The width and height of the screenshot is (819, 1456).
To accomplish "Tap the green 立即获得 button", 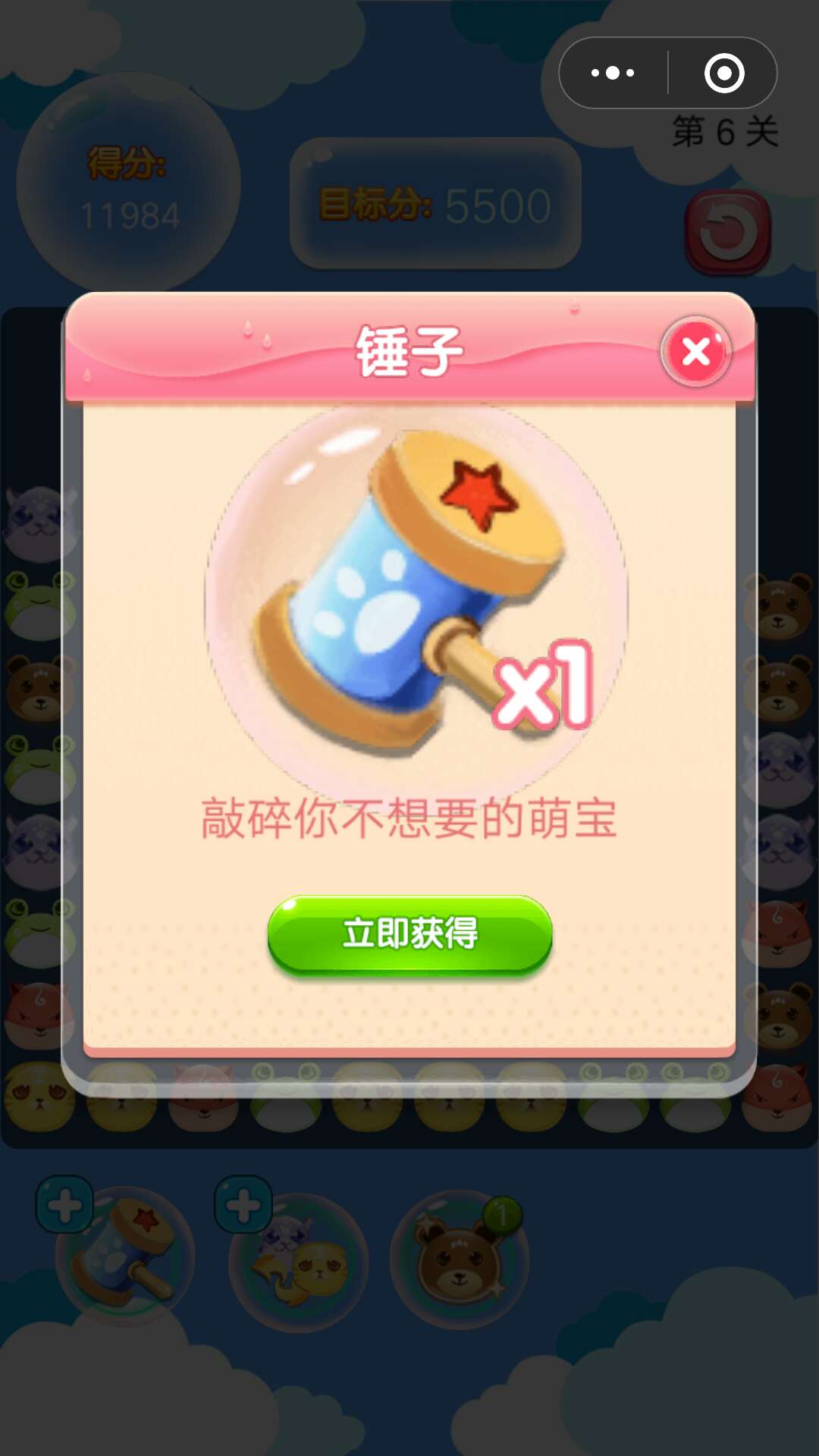I will point(409,934).
